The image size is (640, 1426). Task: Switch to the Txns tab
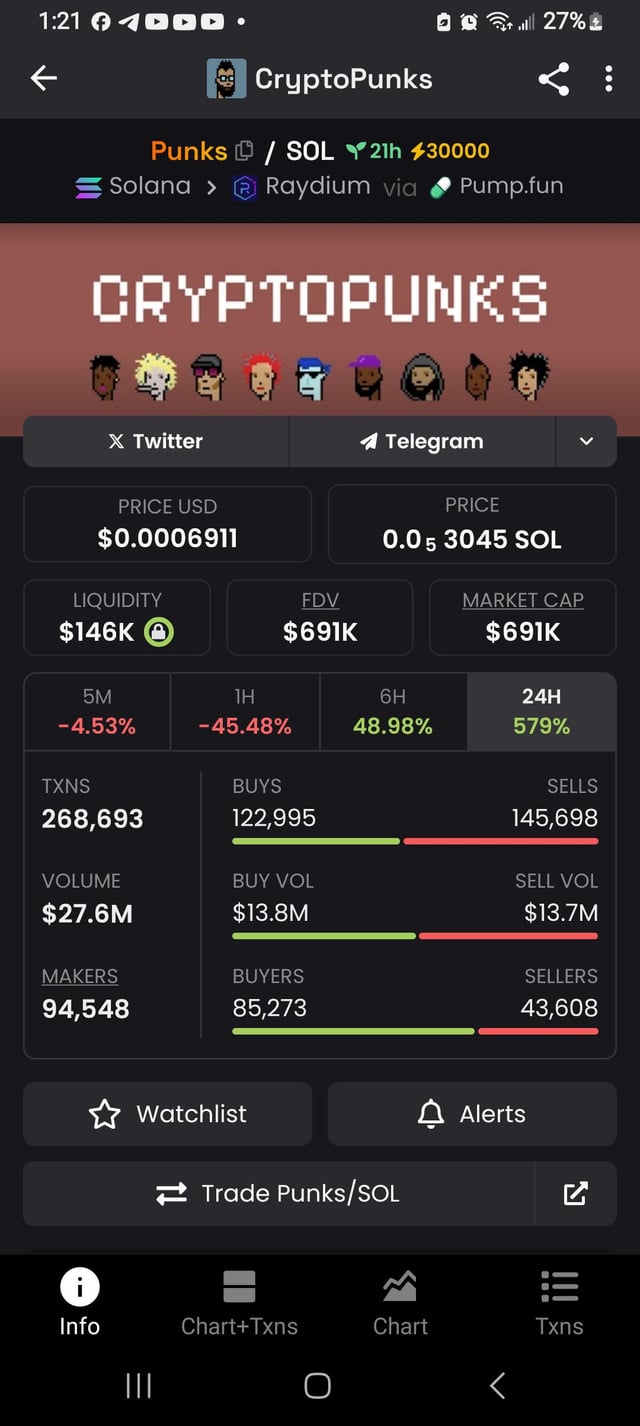(559, 1302)
